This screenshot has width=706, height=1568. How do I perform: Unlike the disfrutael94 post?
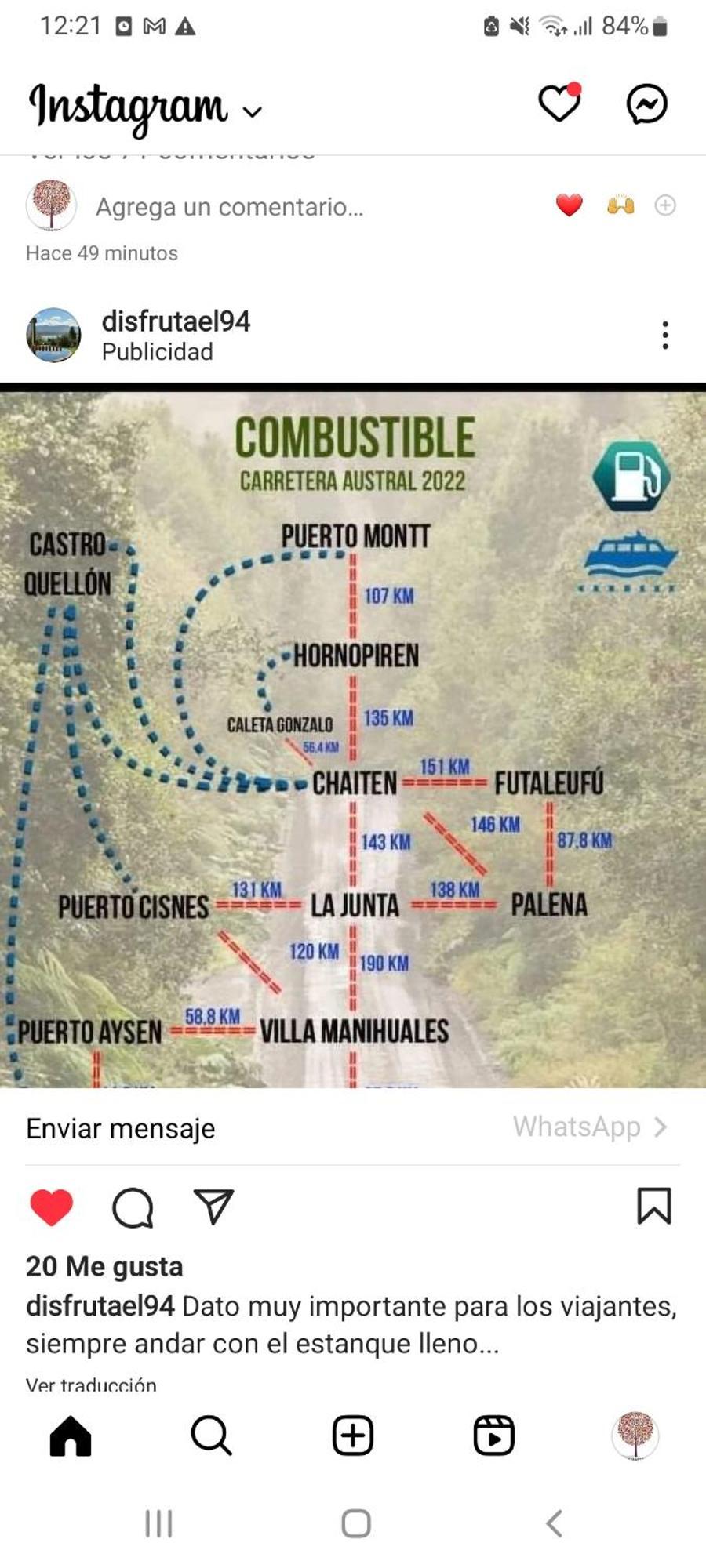(x=52, y=1207)
